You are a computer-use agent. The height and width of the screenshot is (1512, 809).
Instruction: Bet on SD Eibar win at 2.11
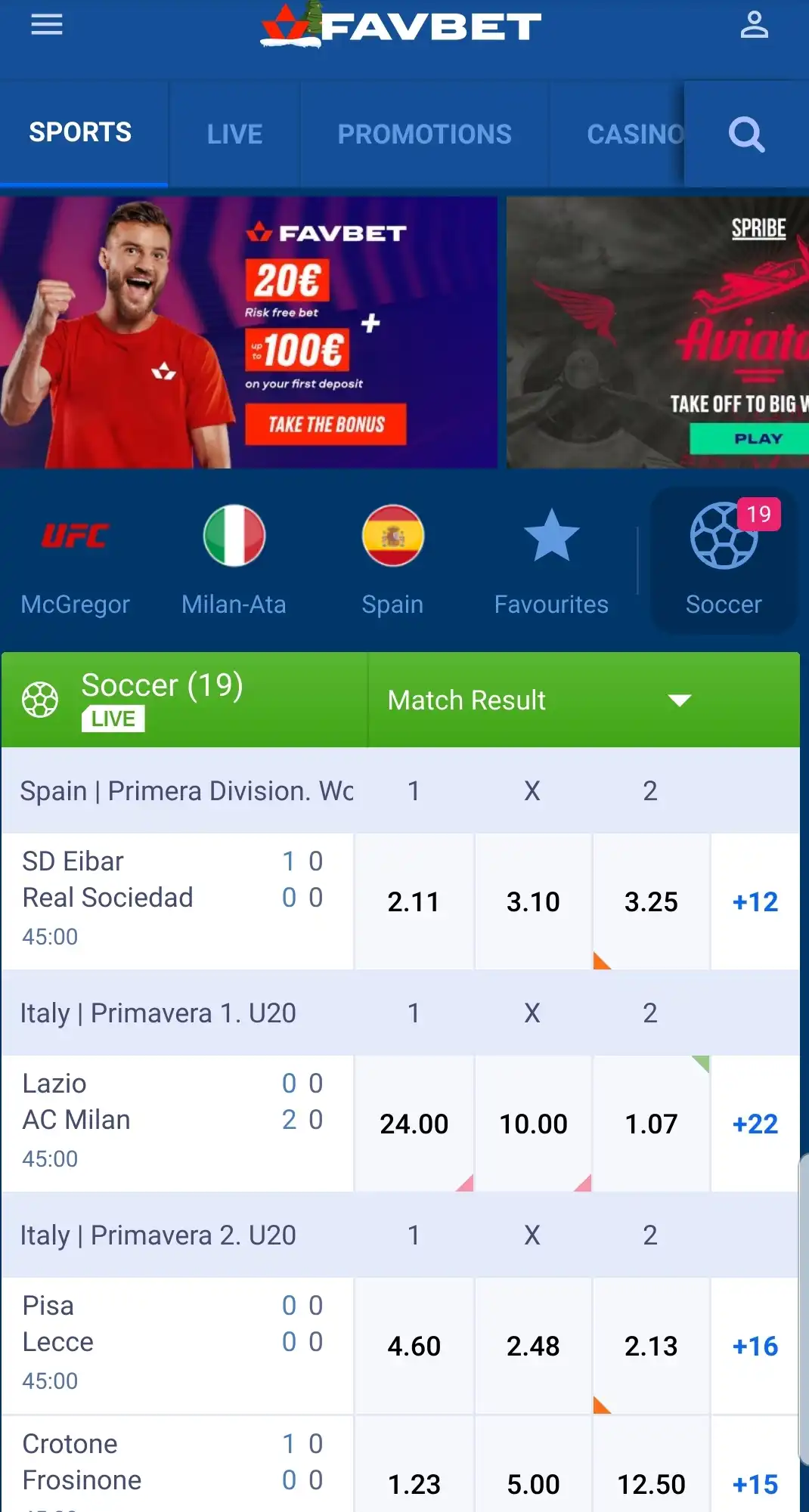[414, 901]
